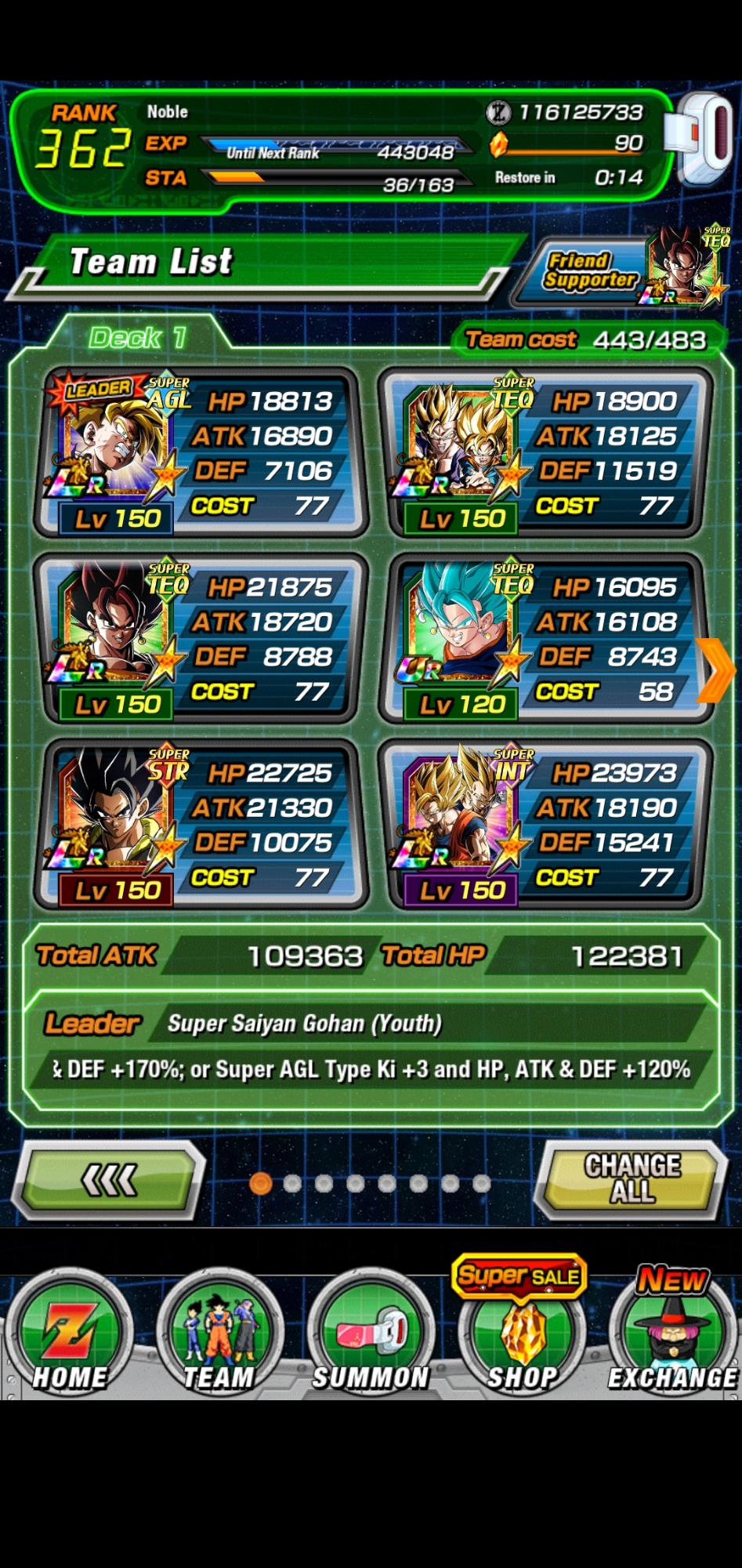The height and width of the screenshot is (1568, 742).
Task: Switch to the Team tab
Action: pos(219,1336)
